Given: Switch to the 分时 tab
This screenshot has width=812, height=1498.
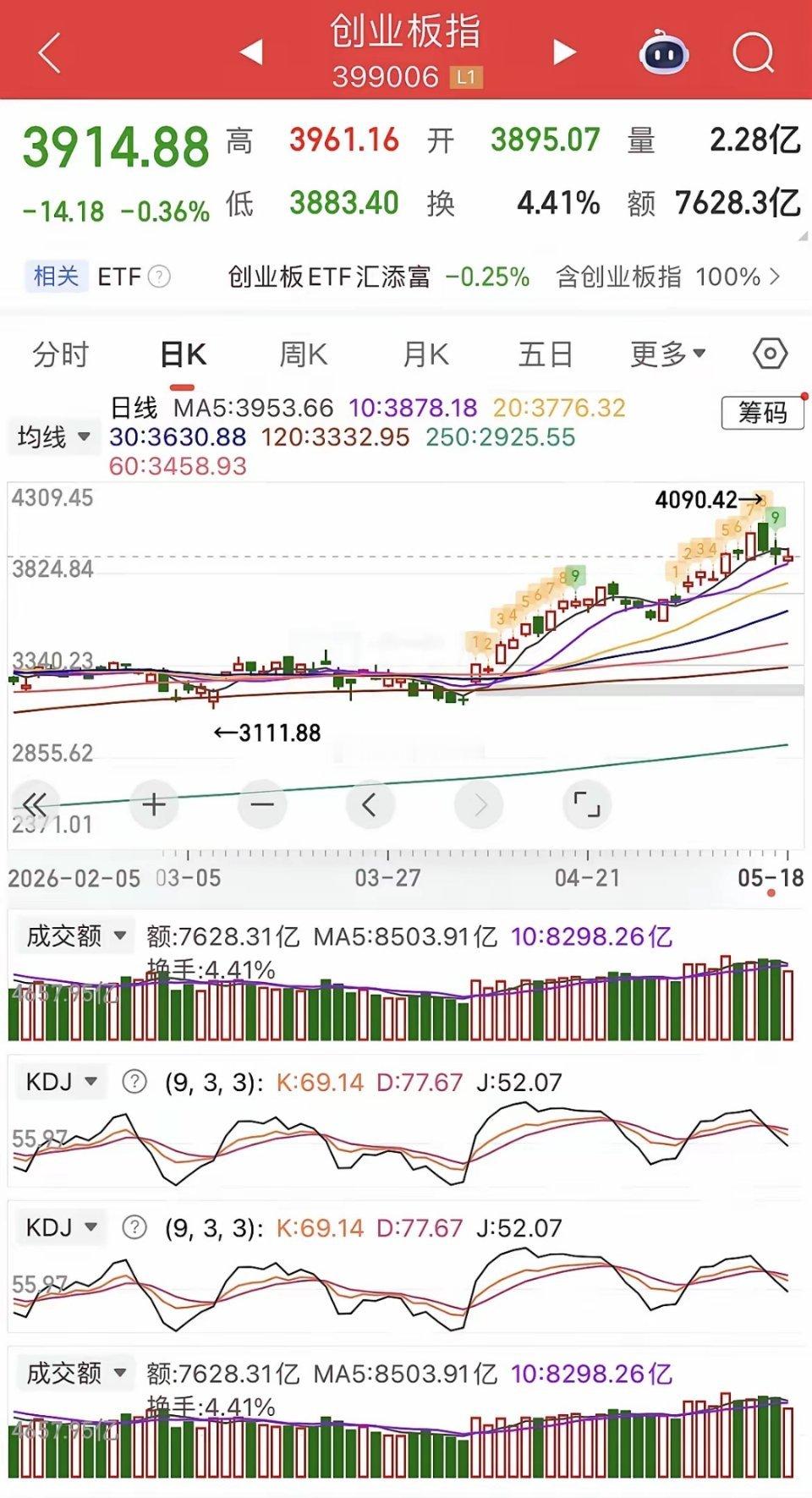Looking at the screenshot, I should (x=60, y=354).
